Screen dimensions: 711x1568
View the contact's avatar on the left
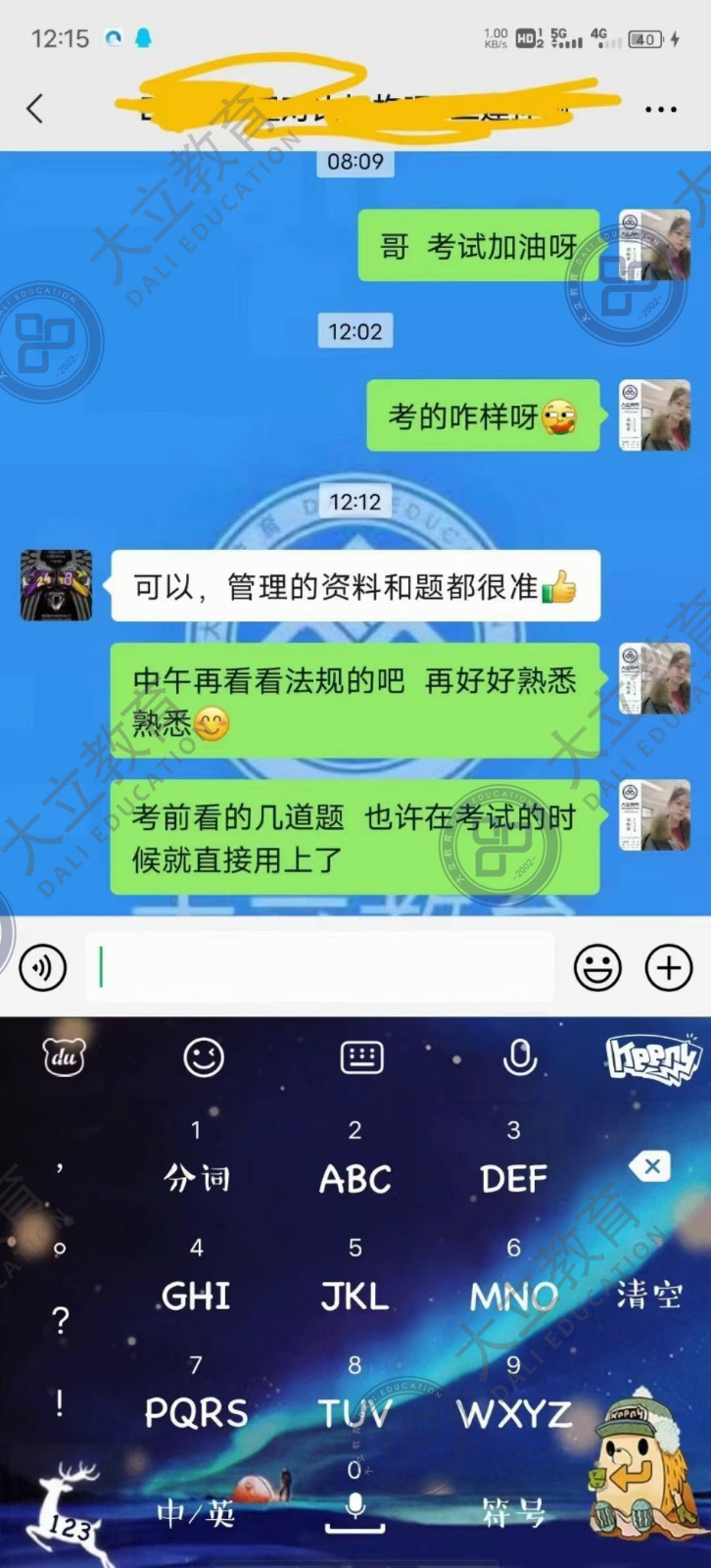[56, 585]
